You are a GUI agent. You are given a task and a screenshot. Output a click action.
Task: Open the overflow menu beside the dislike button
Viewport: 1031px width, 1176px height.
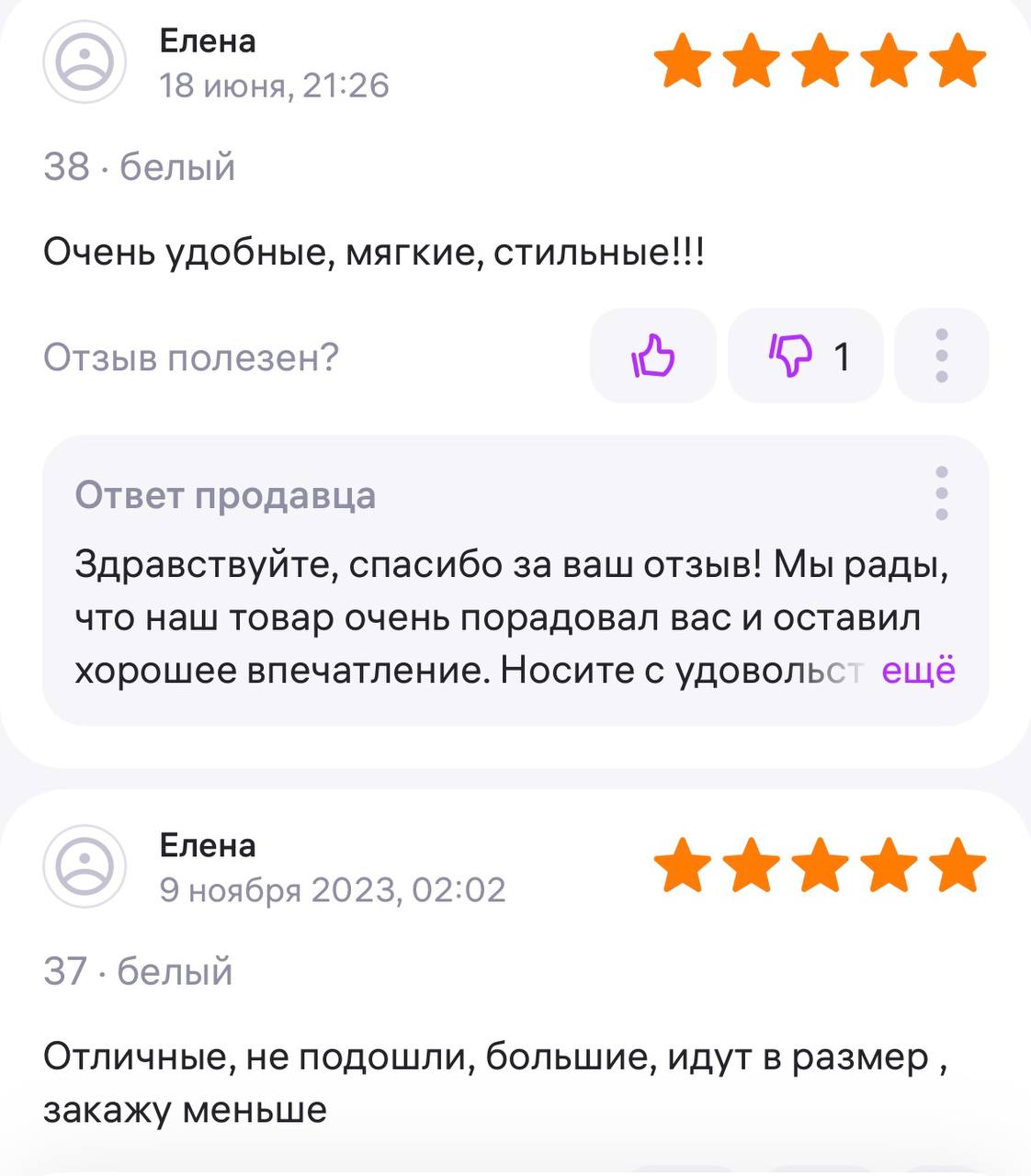click(x=941, y=356)
